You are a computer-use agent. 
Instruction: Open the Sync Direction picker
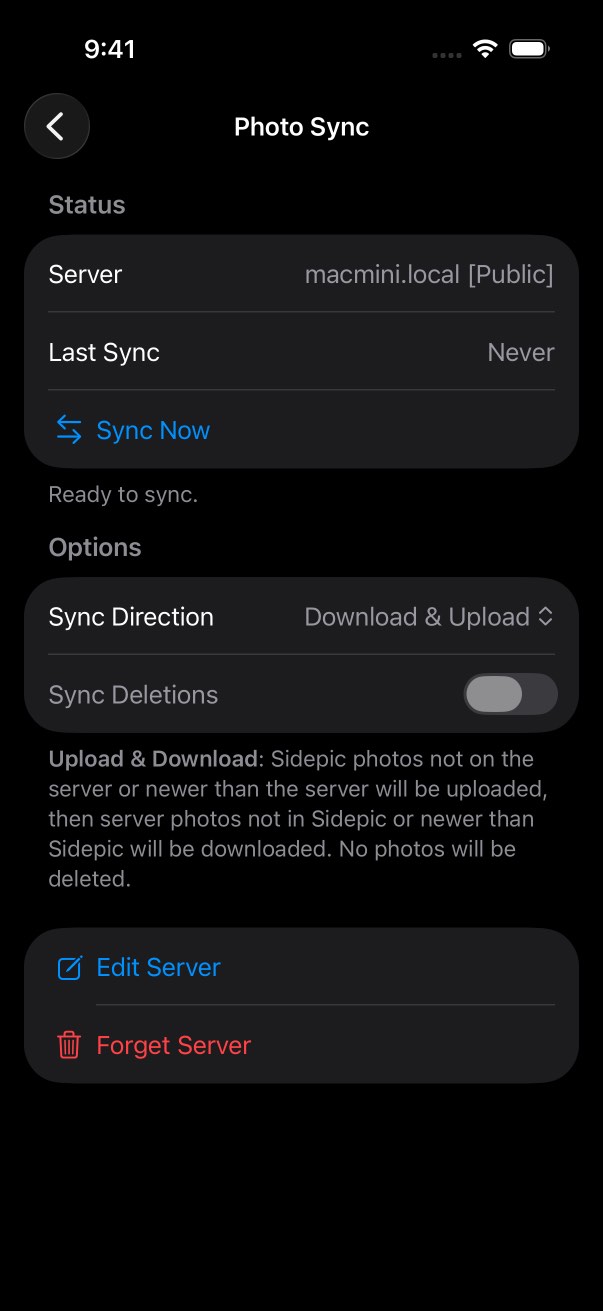(301, 617)
